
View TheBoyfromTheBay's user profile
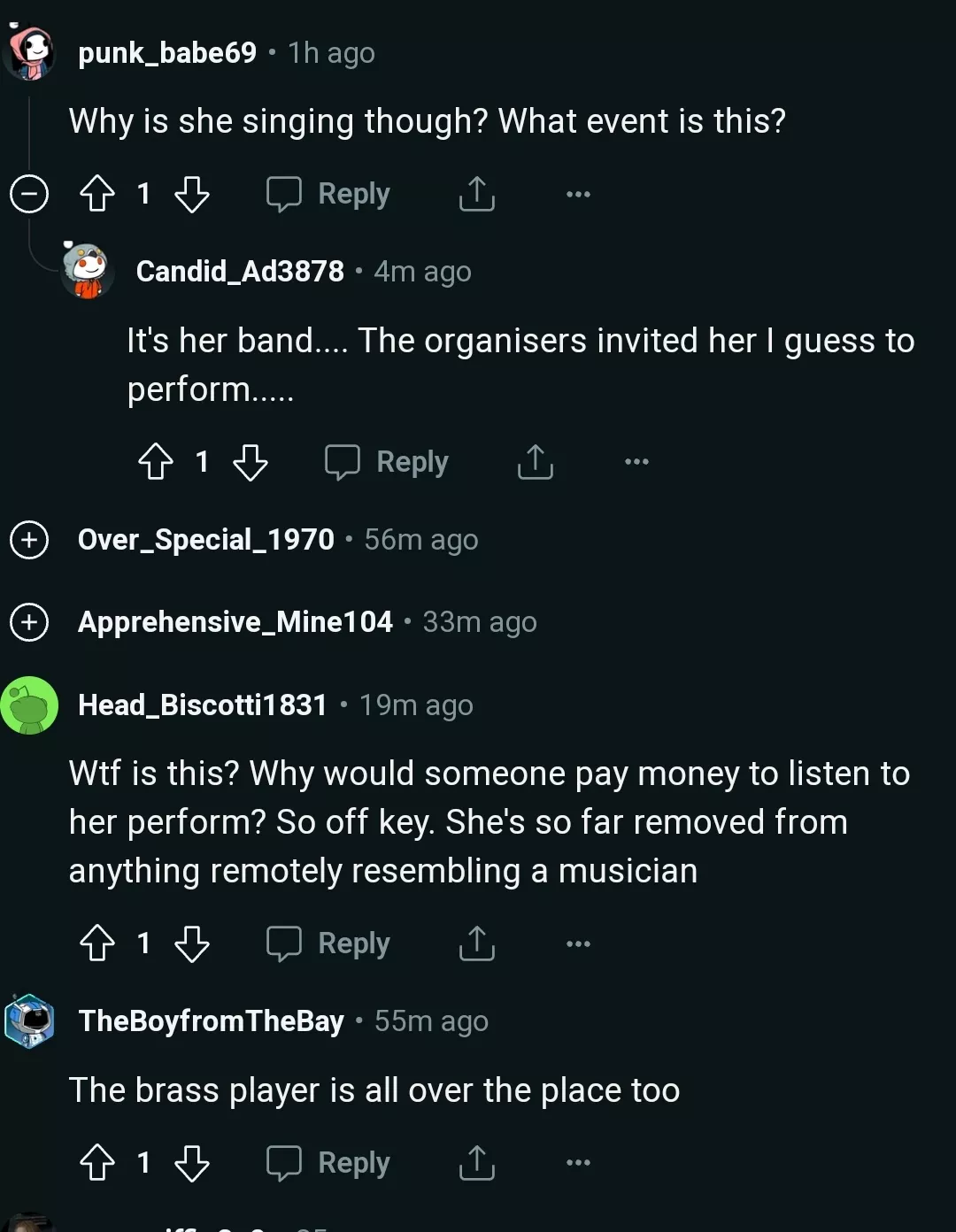[x=211, y=1021]
